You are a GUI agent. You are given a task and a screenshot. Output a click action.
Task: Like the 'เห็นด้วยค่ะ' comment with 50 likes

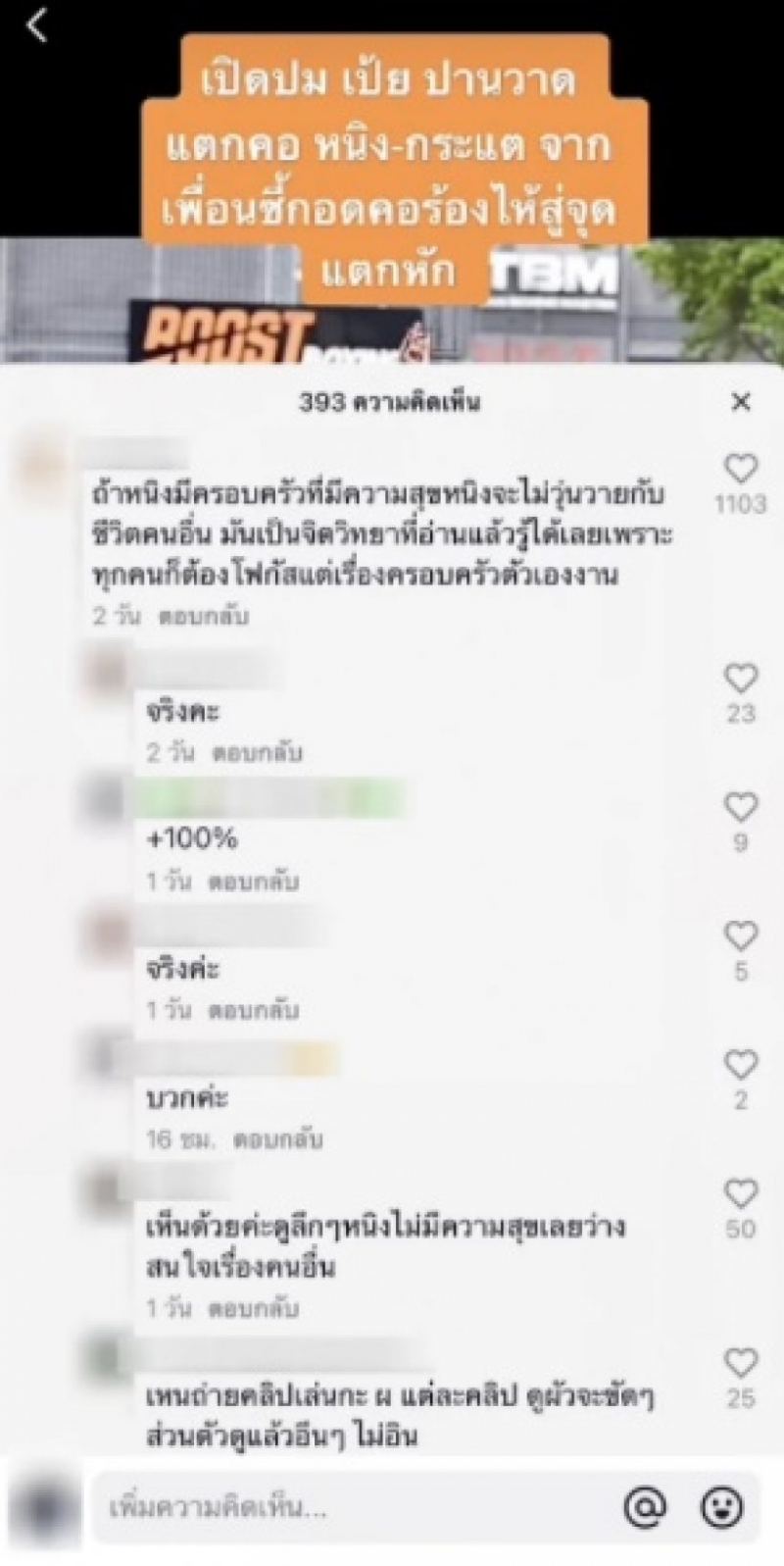click(x=741, y=1193)
